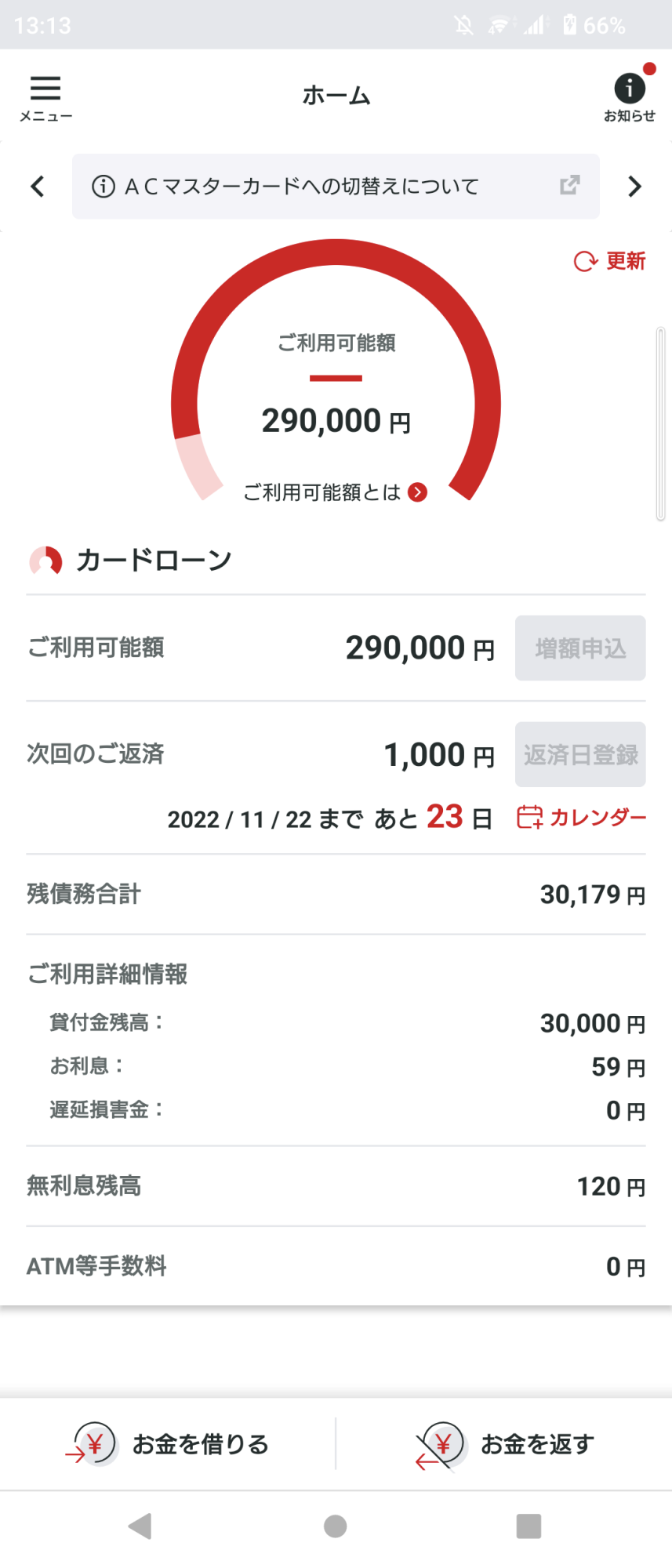Select お金を借りる at the bottom
This screenshot has width=672, height=1568.
click(168, 1444)
